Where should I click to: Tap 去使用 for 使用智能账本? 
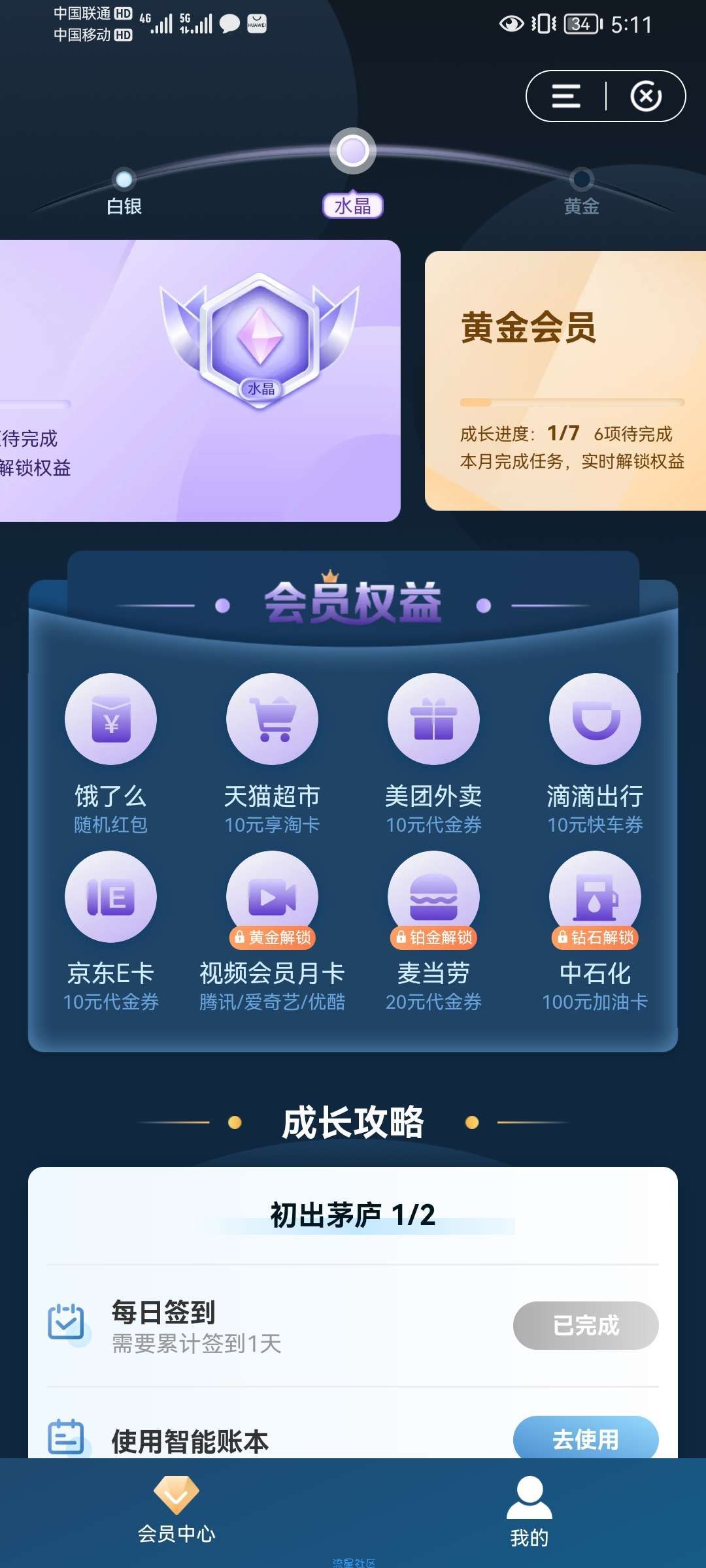point(586,1439)
